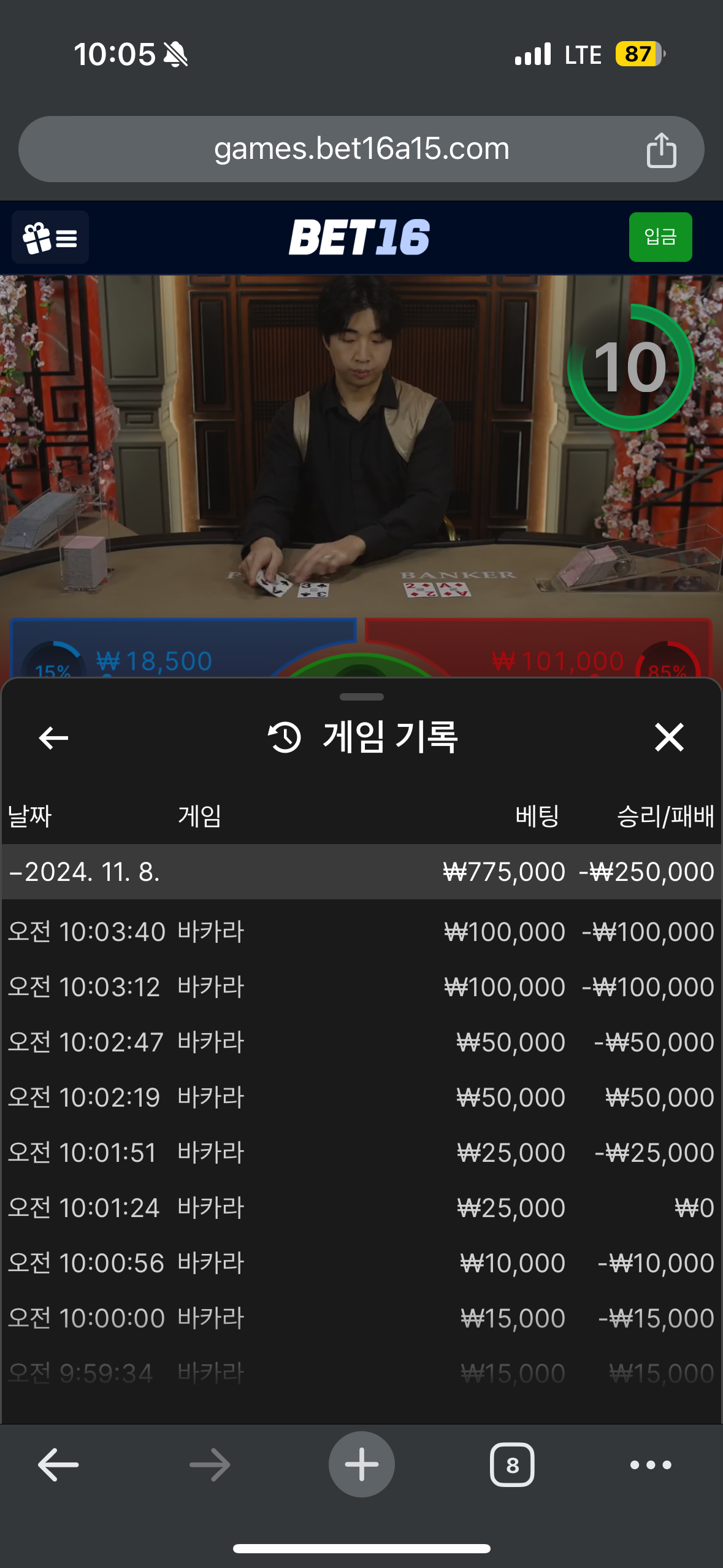Screen dimensions: 723x1568
Task: Close the 게임 기록 panel
Action: pyautogui.click(x=668, y=737)
